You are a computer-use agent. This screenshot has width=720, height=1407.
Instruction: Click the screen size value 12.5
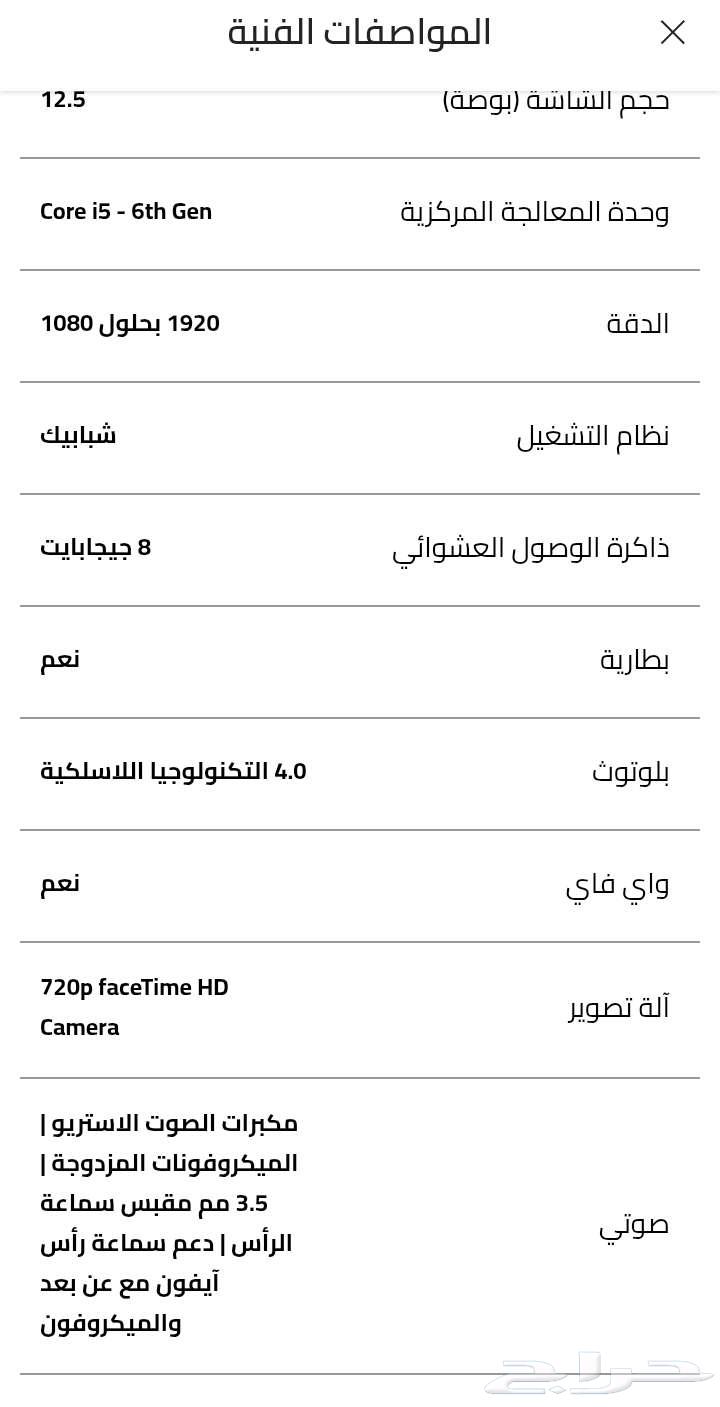[x=63, y=99]
